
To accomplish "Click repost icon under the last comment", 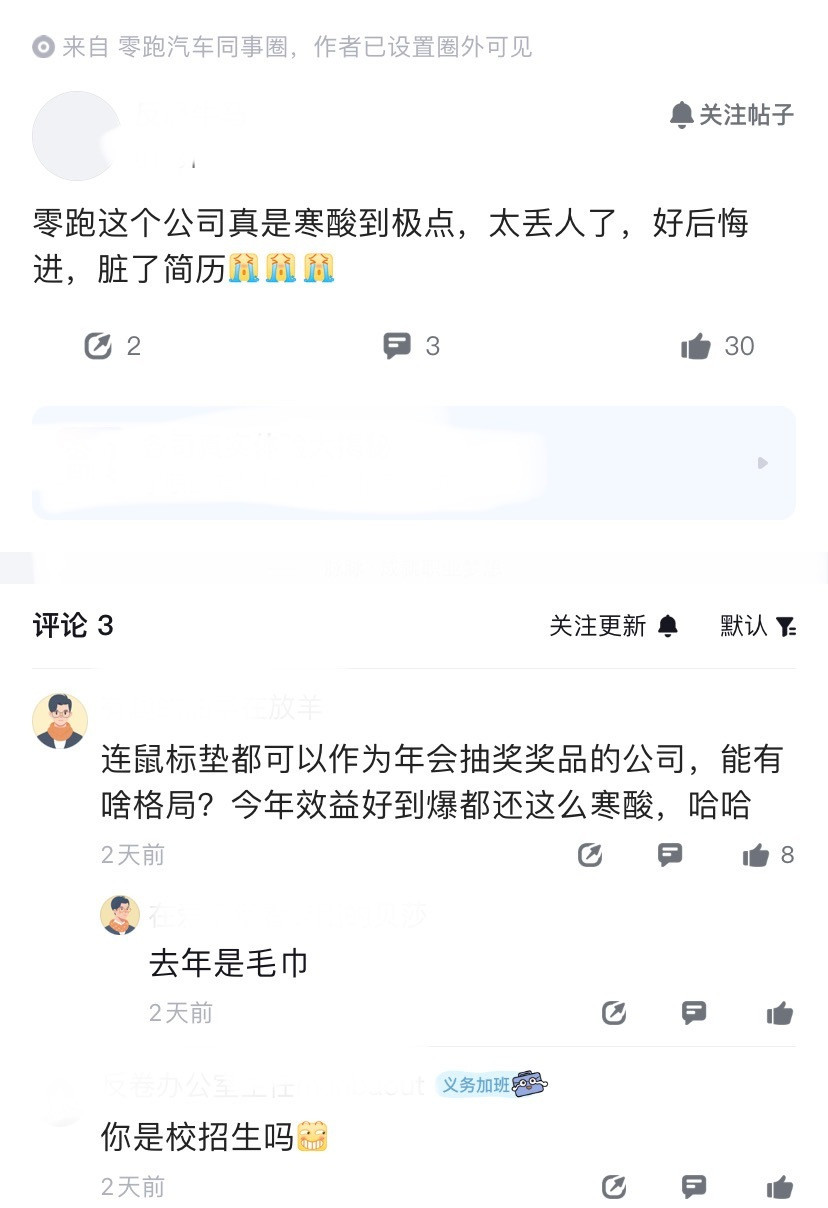I will (x=614, y=1187).
